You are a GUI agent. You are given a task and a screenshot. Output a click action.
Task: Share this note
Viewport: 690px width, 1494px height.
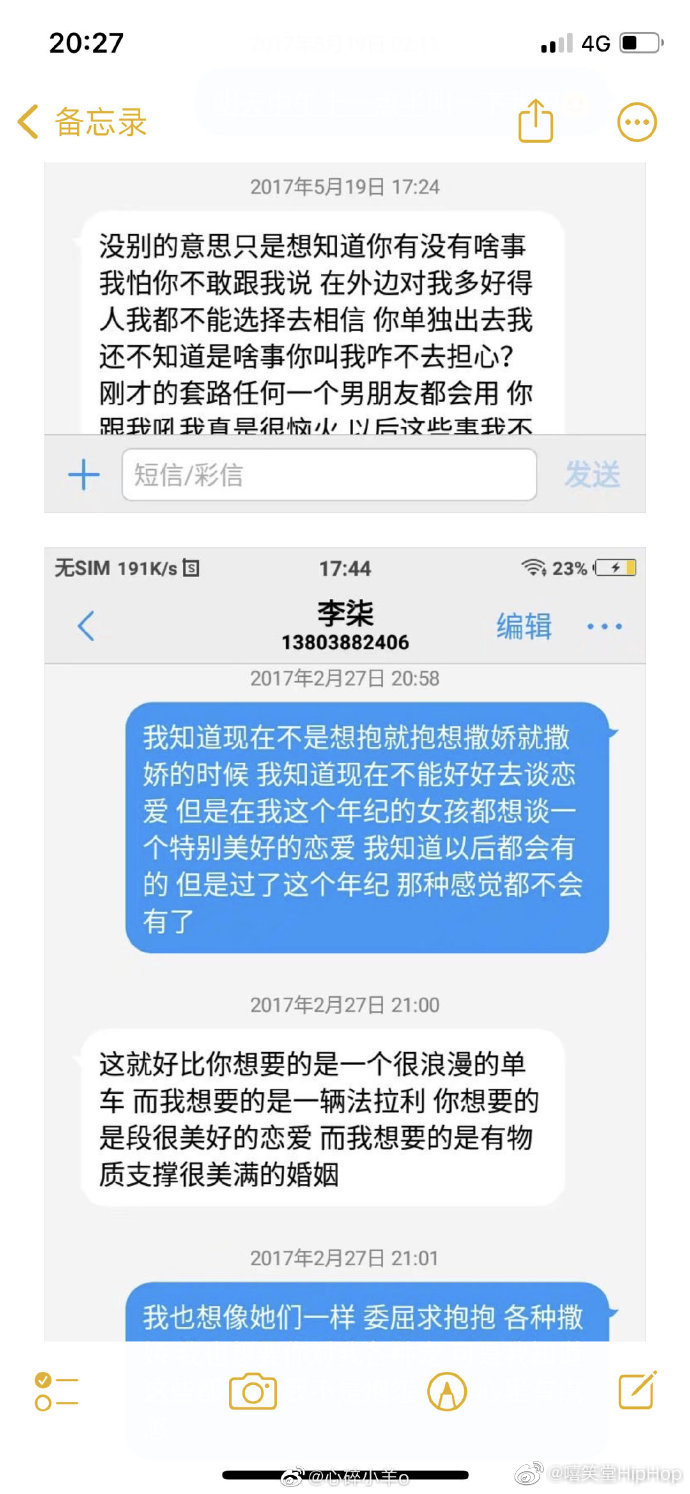pyautogui.click(x=536, y=121)
